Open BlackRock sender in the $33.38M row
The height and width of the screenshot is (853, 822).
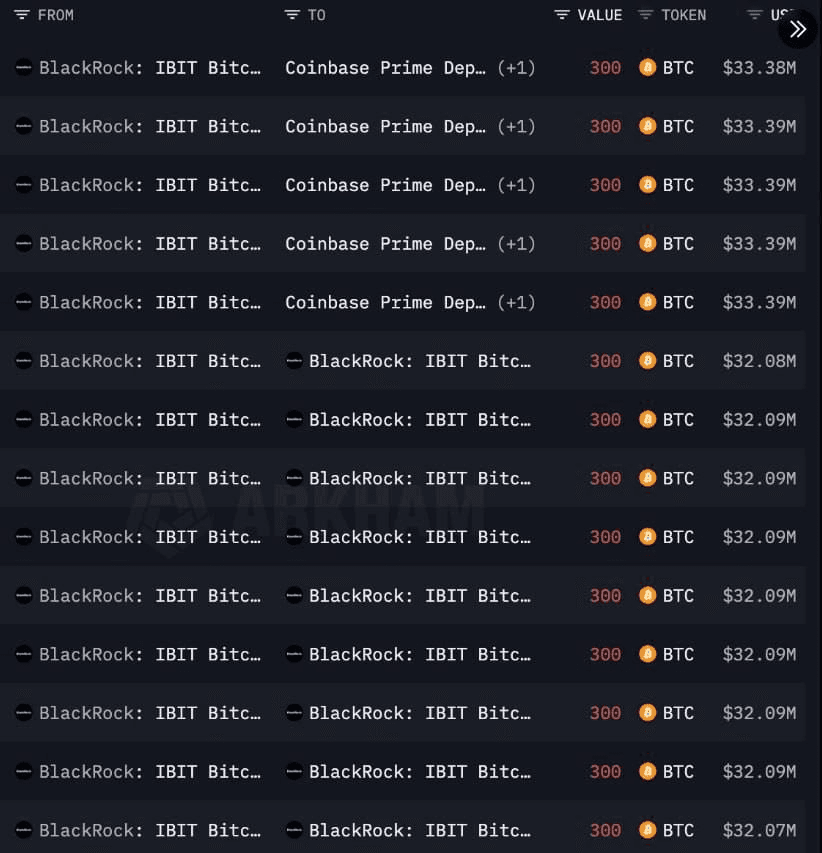pyautogui.click(x=150, y=68)
